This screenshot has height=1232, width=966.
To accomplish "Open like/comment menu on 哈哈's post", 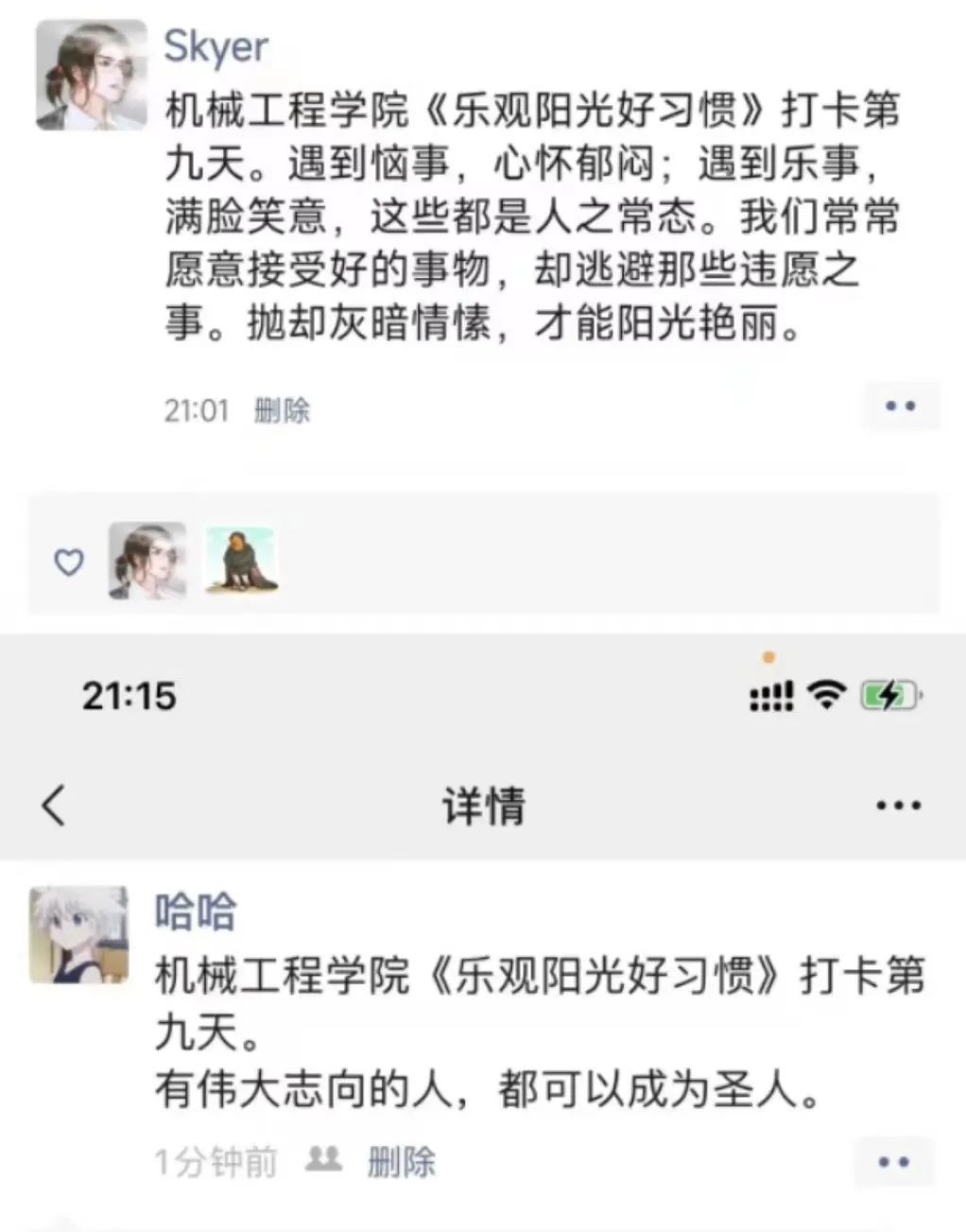I will tap(893, 1162).
